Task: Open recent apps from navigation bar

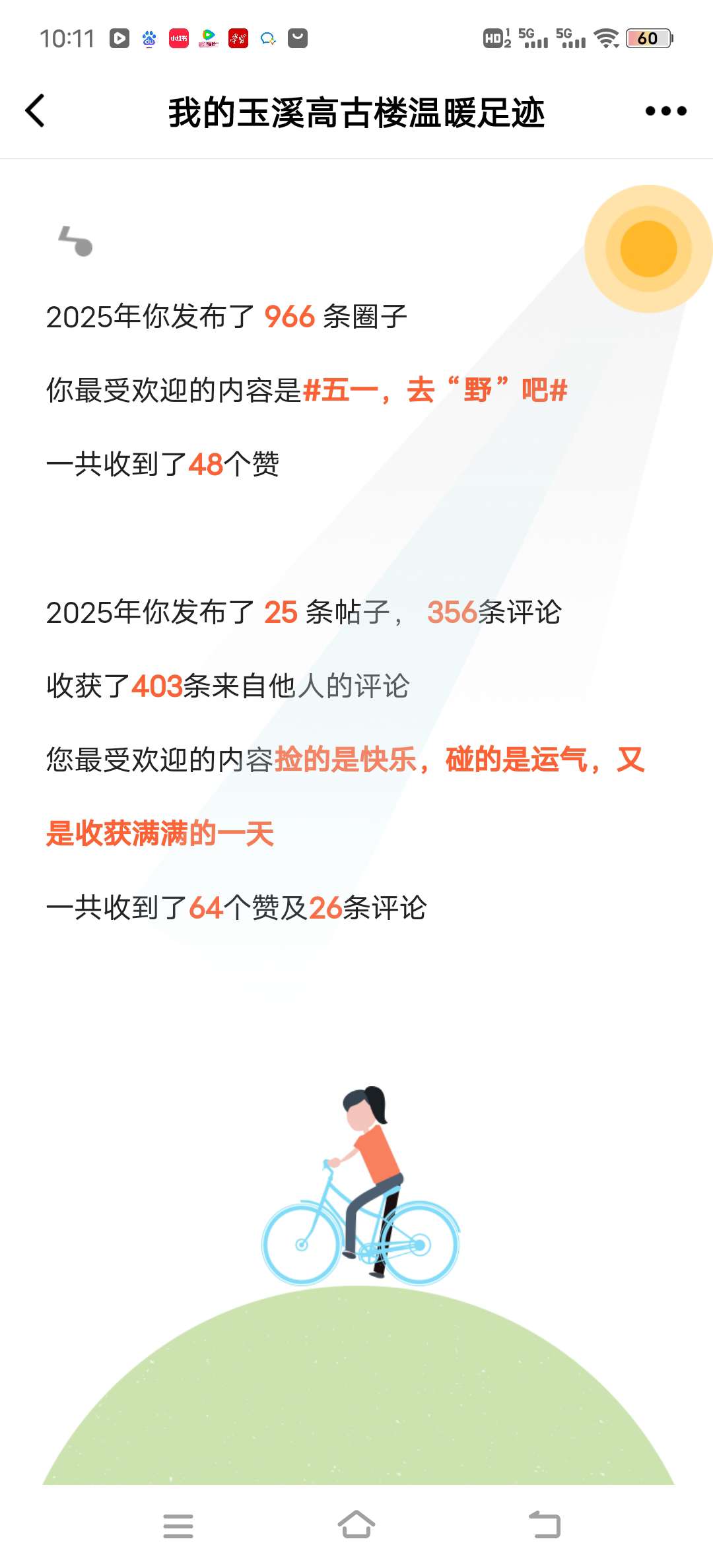Action: click(178, 1525)
